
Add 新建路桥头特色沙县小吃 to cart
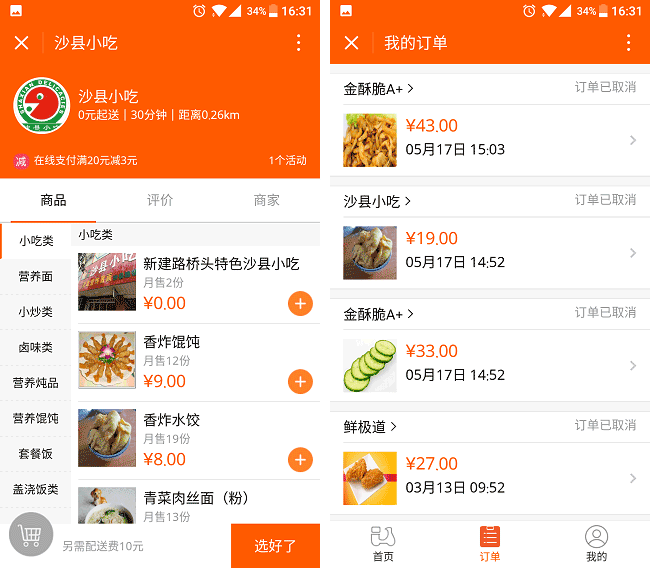pyautogui.click(x=300, y=303)
